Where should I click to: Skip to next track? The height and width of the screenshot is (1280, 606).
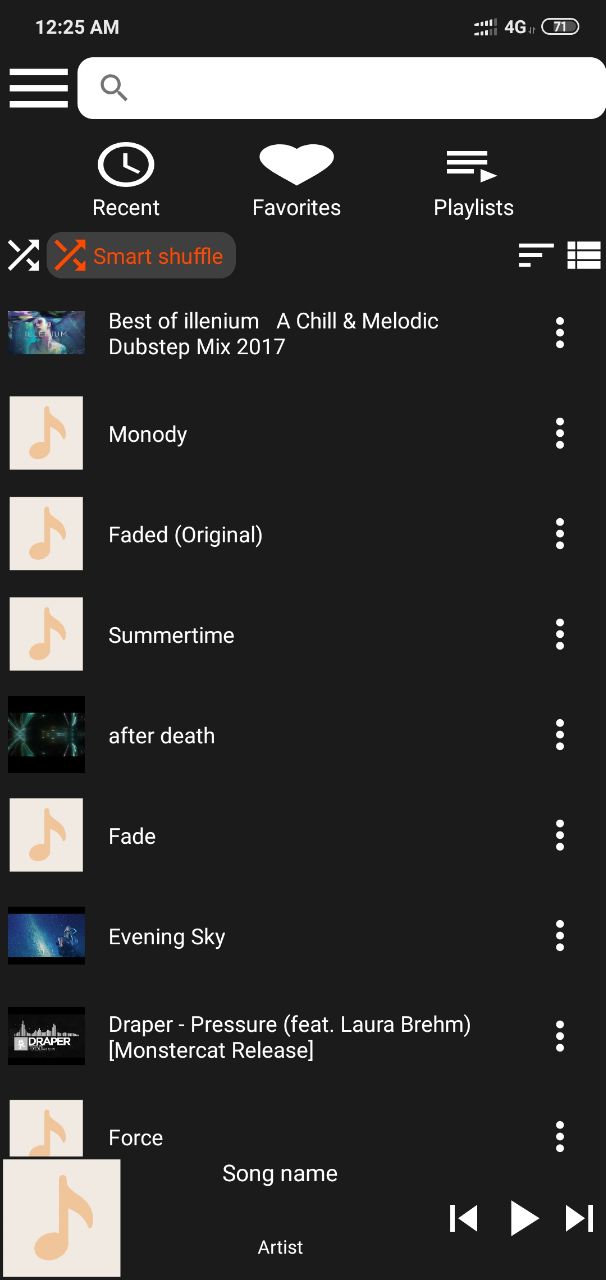580,1218
